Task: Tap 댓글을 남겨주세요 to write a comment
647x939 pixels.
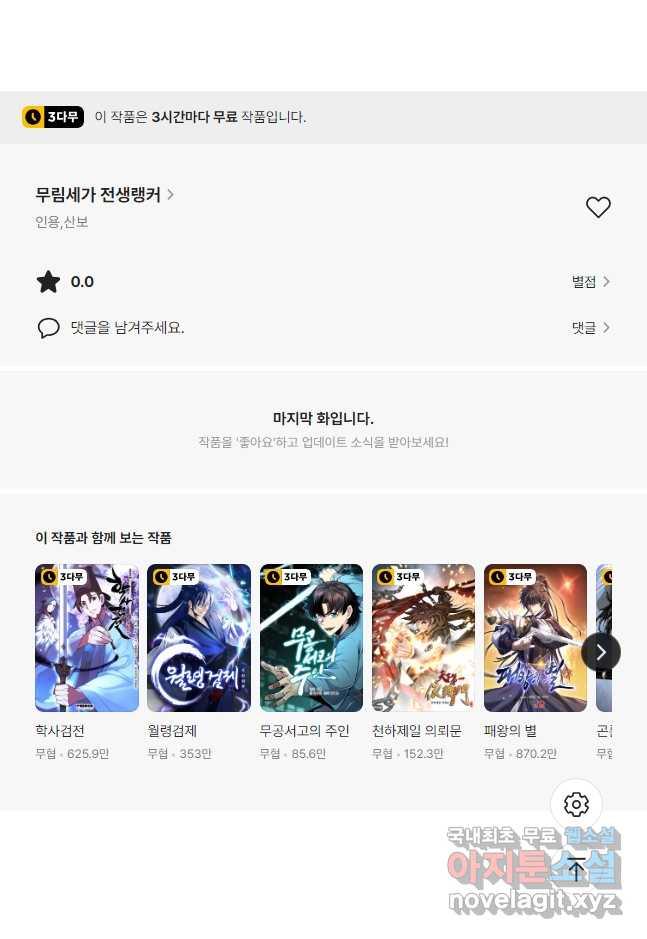Action: tap(126, 328)
